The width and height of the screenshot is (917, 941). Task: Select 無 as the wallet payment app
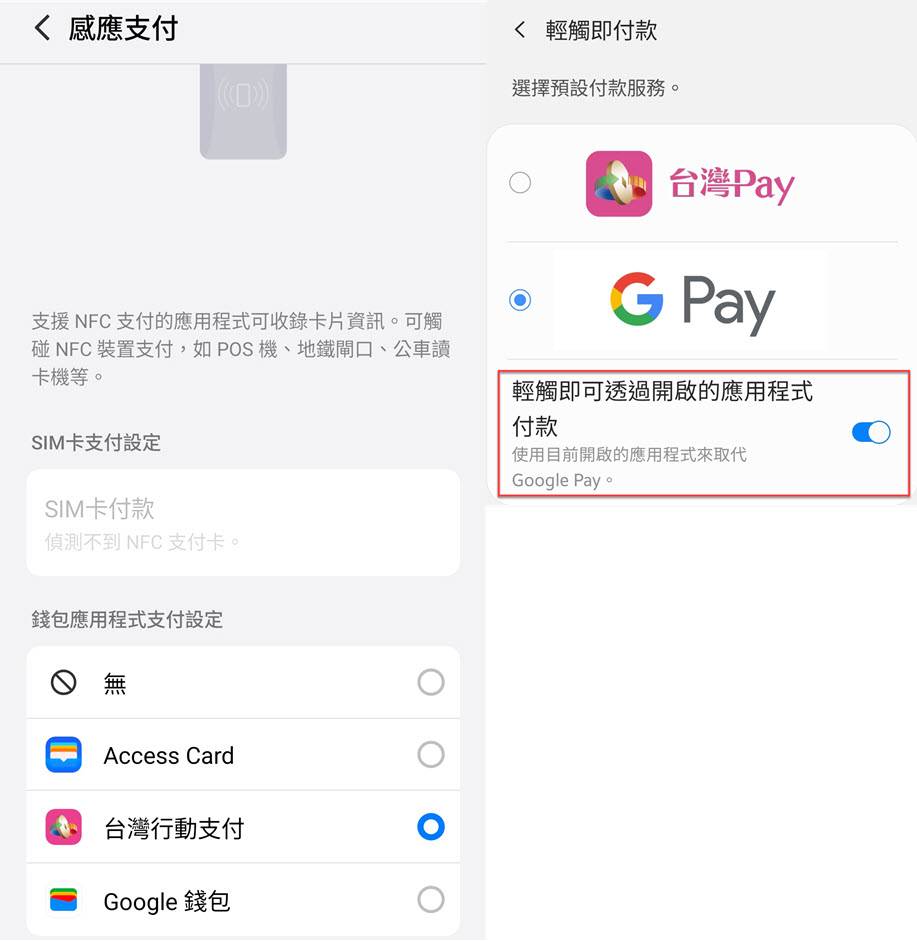431,683
